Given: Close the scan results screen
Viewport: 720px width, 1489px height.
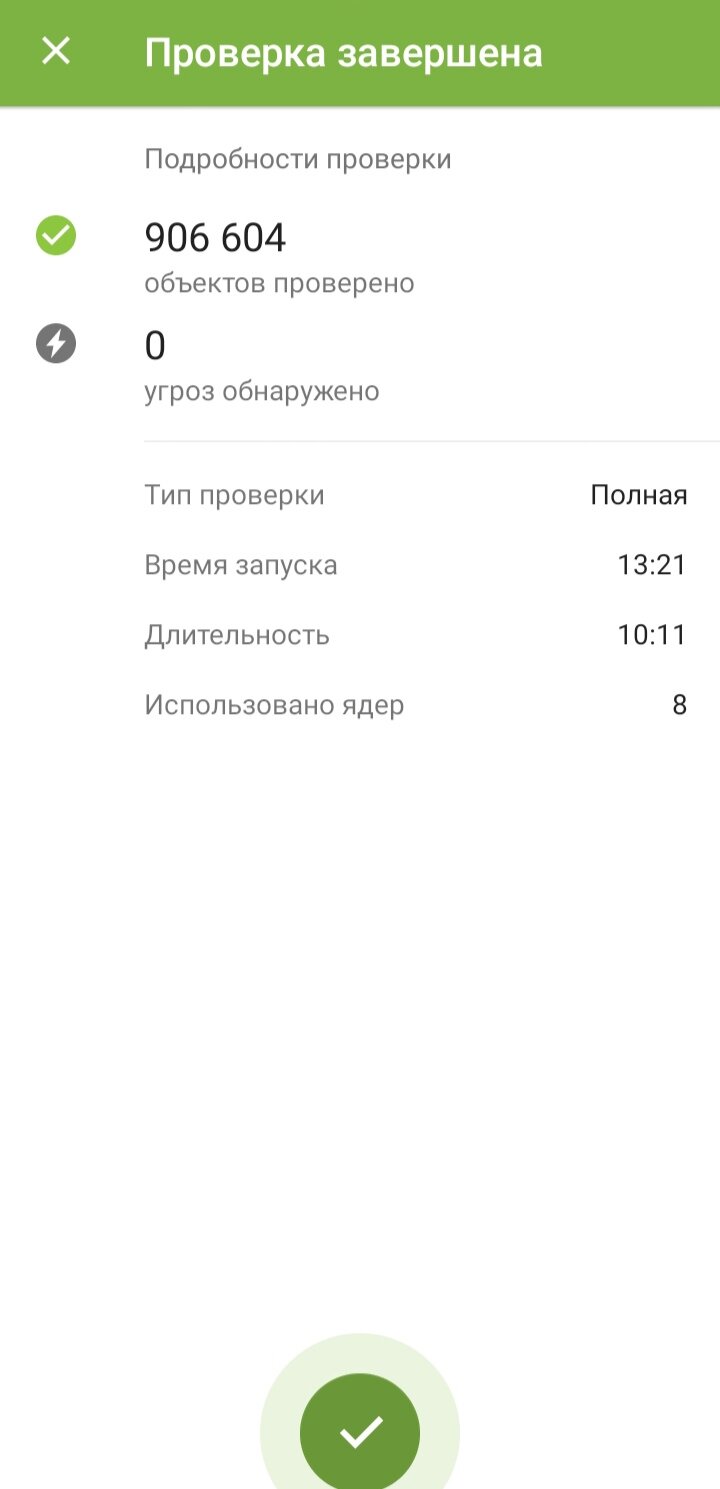Looking at the screenshot, I should [x=56, y=51].
